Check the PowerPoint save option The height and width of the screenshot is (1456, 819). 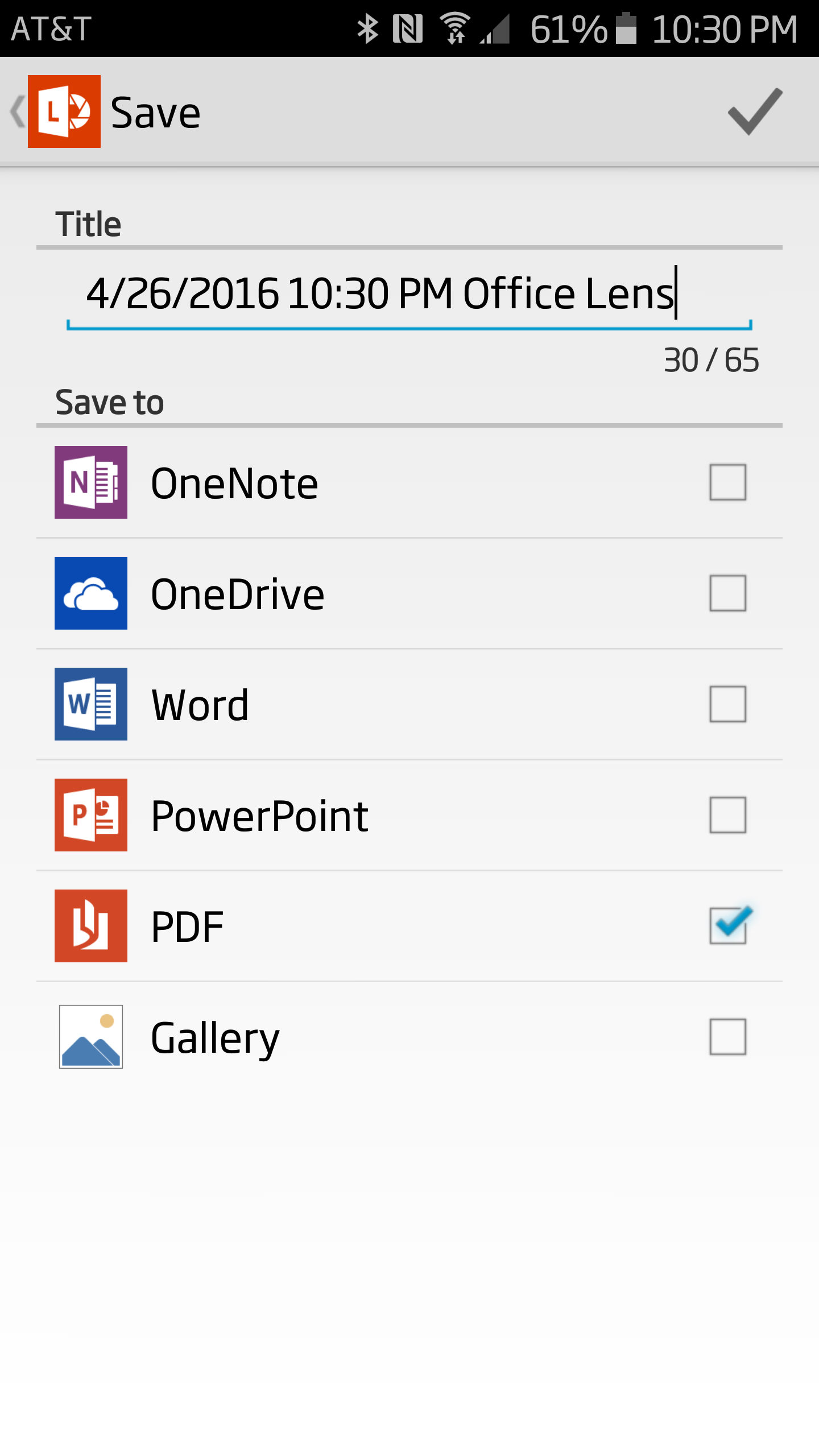pos(729,815)
